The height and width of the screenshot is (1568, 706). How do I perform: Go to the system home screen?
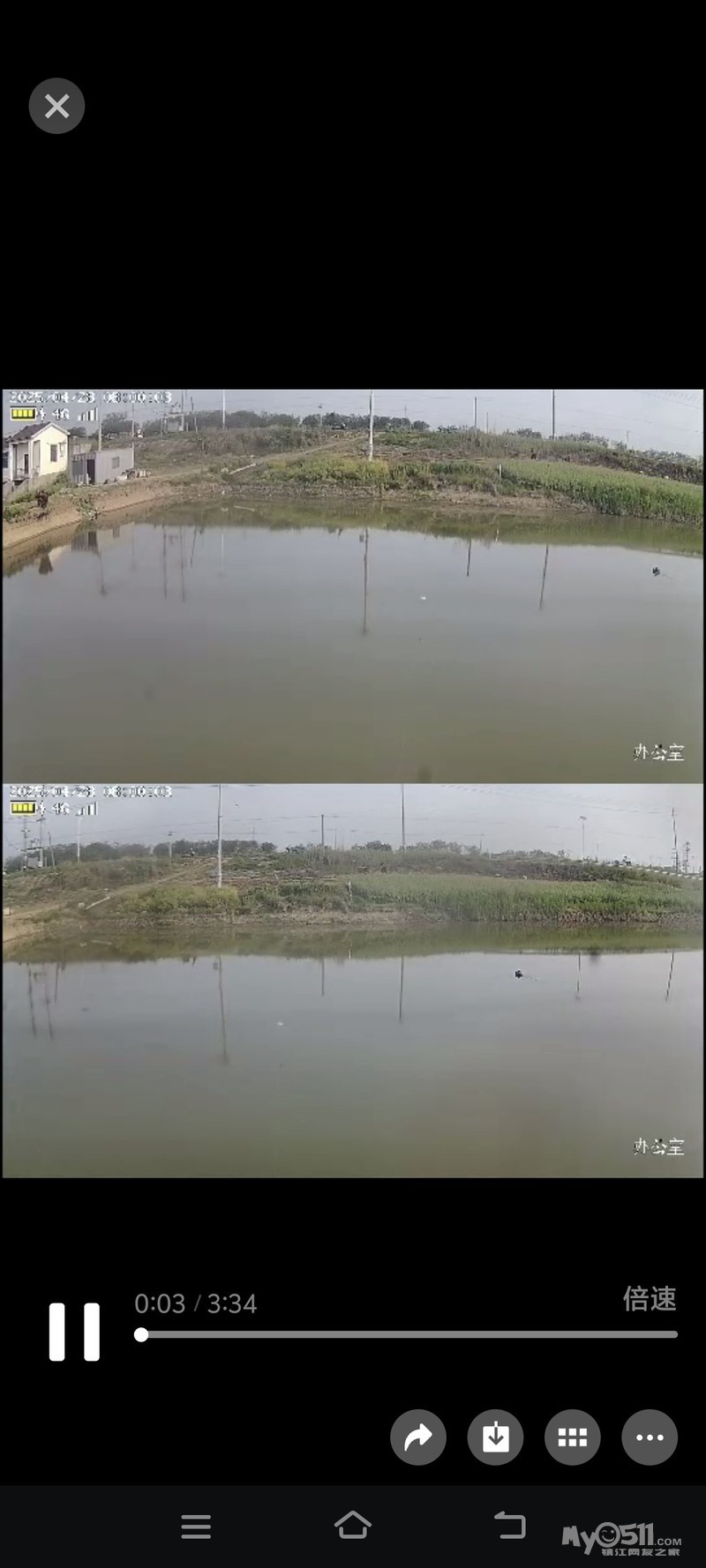click(352, 1526)
